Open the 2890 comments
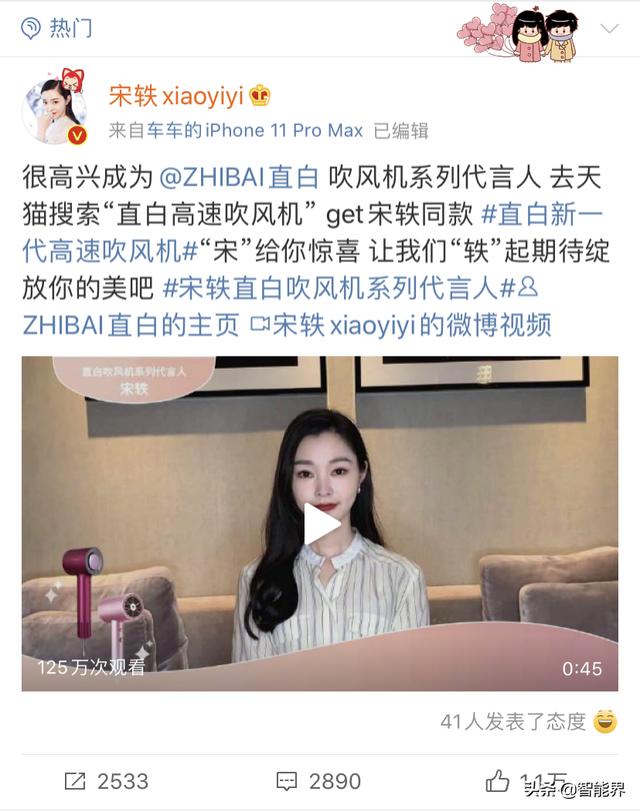This screenshot has height=812, width=640. coord(318,781)
